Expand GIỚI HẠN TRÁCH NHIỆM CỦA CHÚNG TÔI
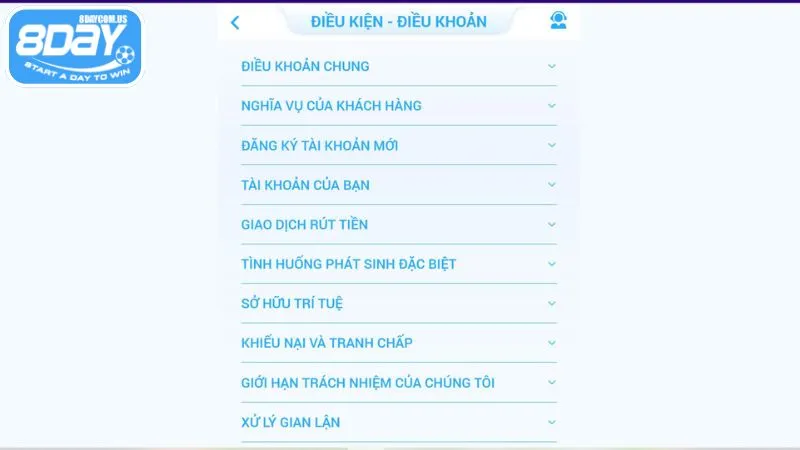The image size is (800, 450). click(x=398, y=382)
